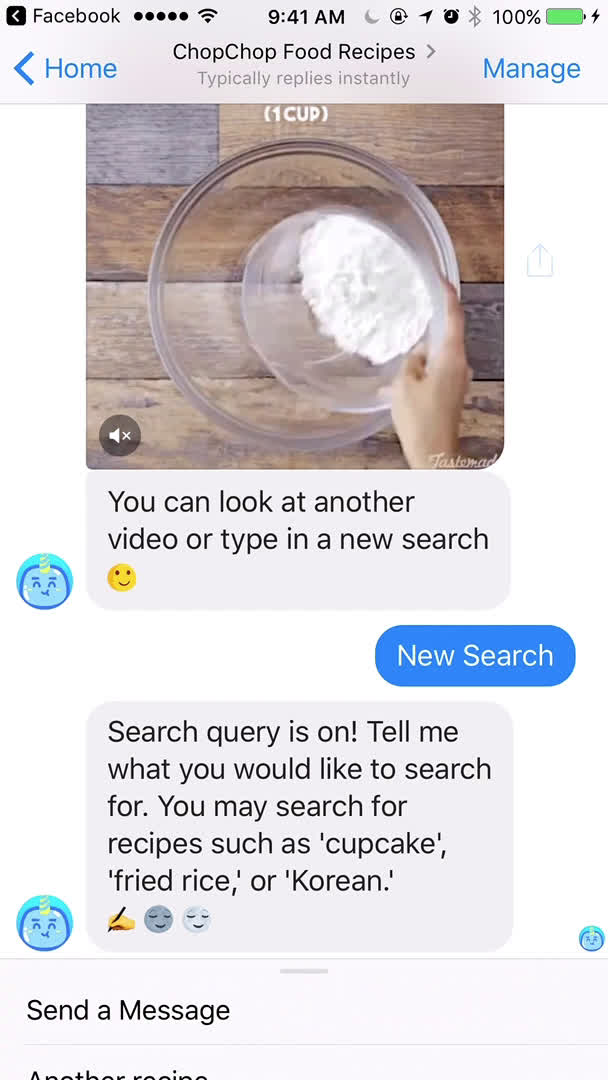
Task: Select Send a Message
Action: click(x=128, y=1010)
